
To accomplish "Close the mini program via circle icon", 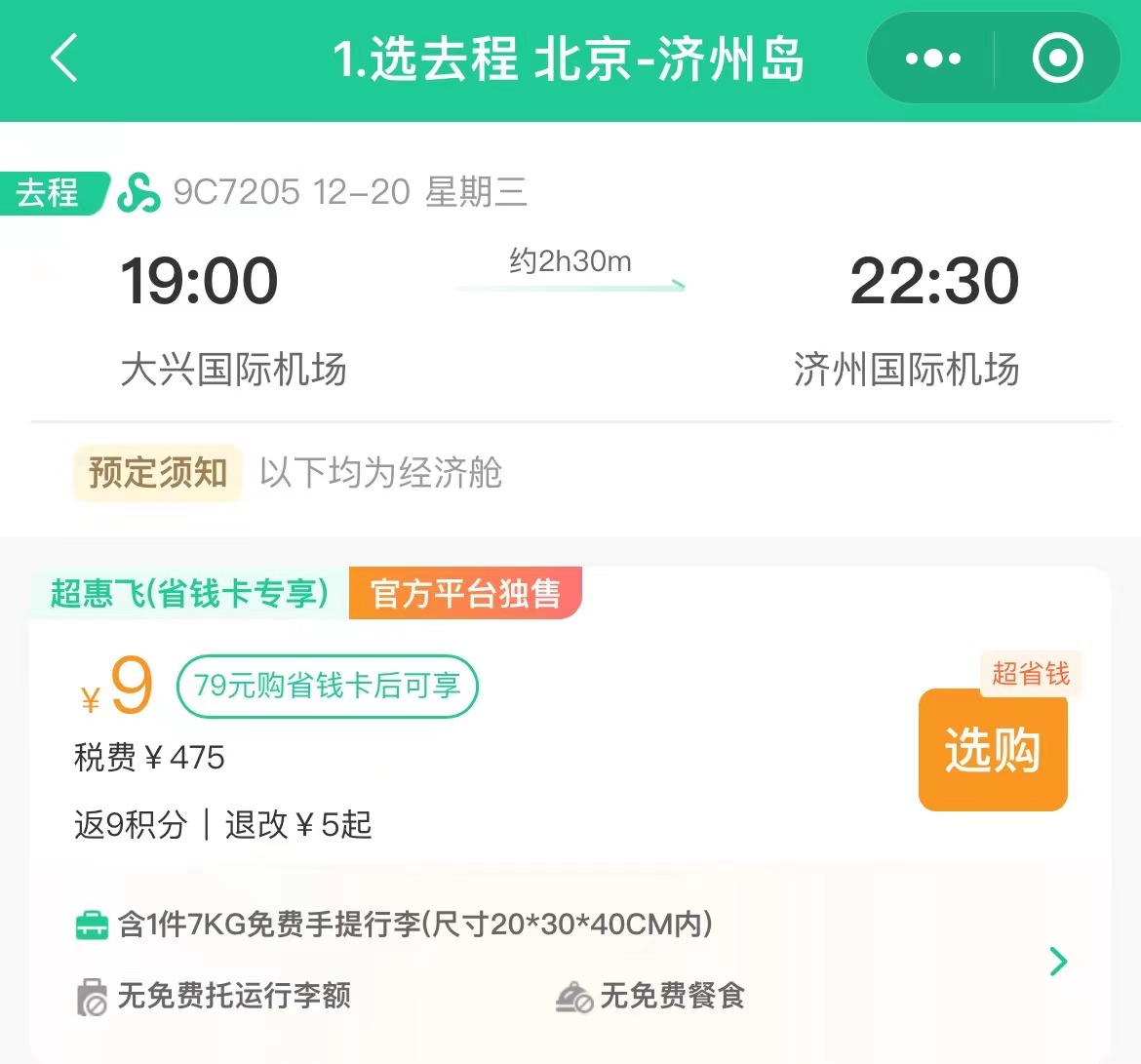I will pos(1057,59).
